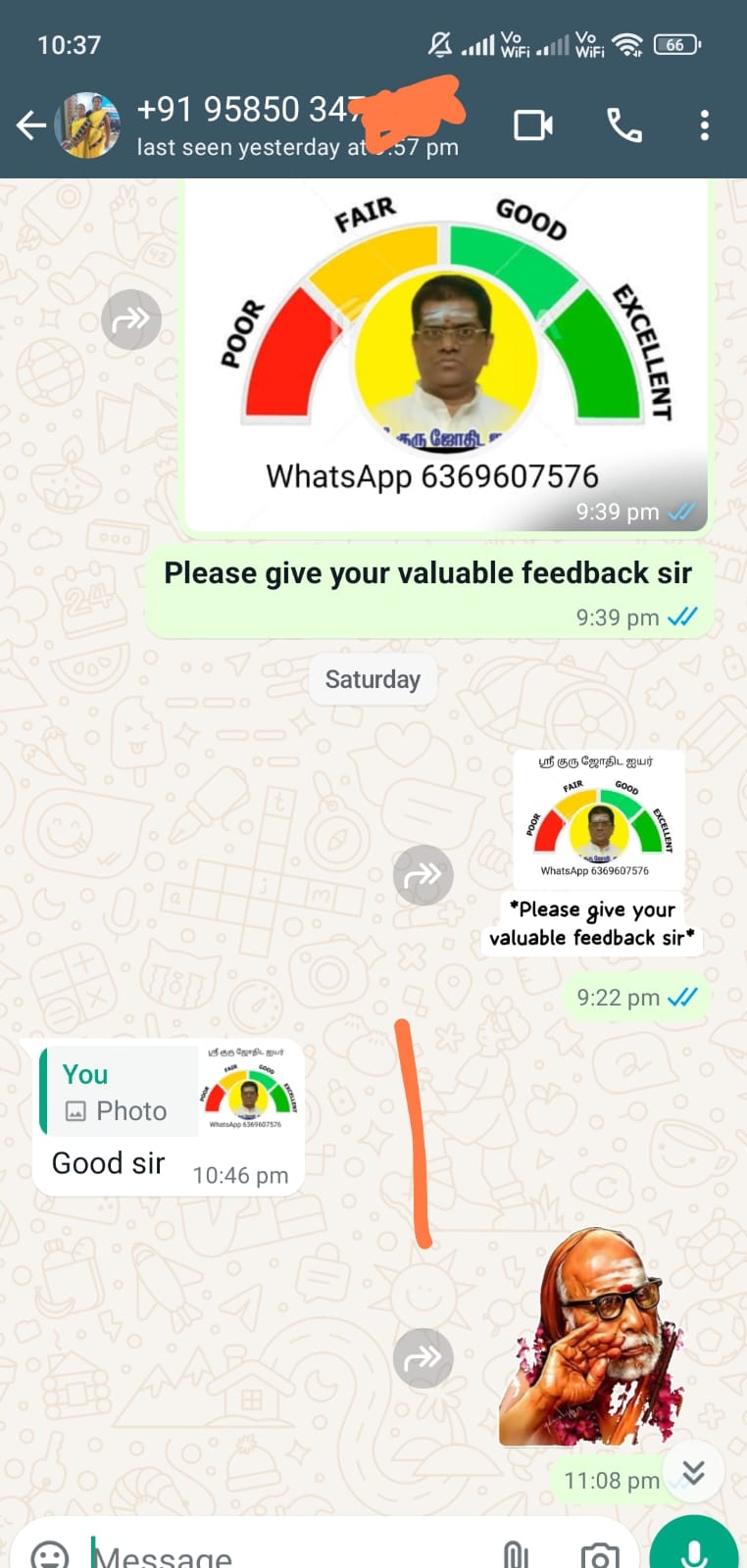The height and width of the screenshot is (1568, 747).
Task: Open the emoji picker
Action: 49,1553
